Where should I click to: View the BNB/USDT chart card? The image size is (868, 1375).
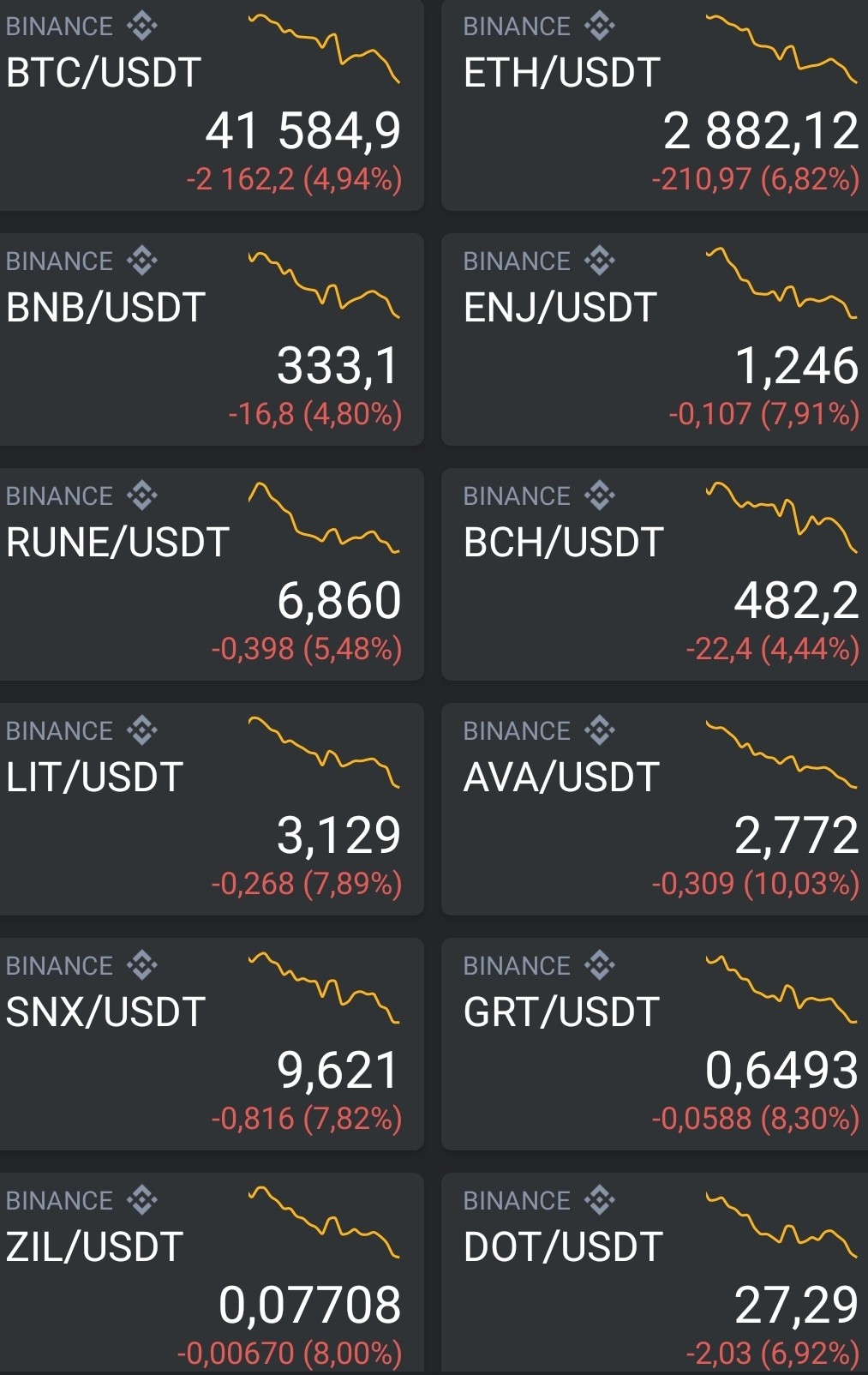click(212, 339)
